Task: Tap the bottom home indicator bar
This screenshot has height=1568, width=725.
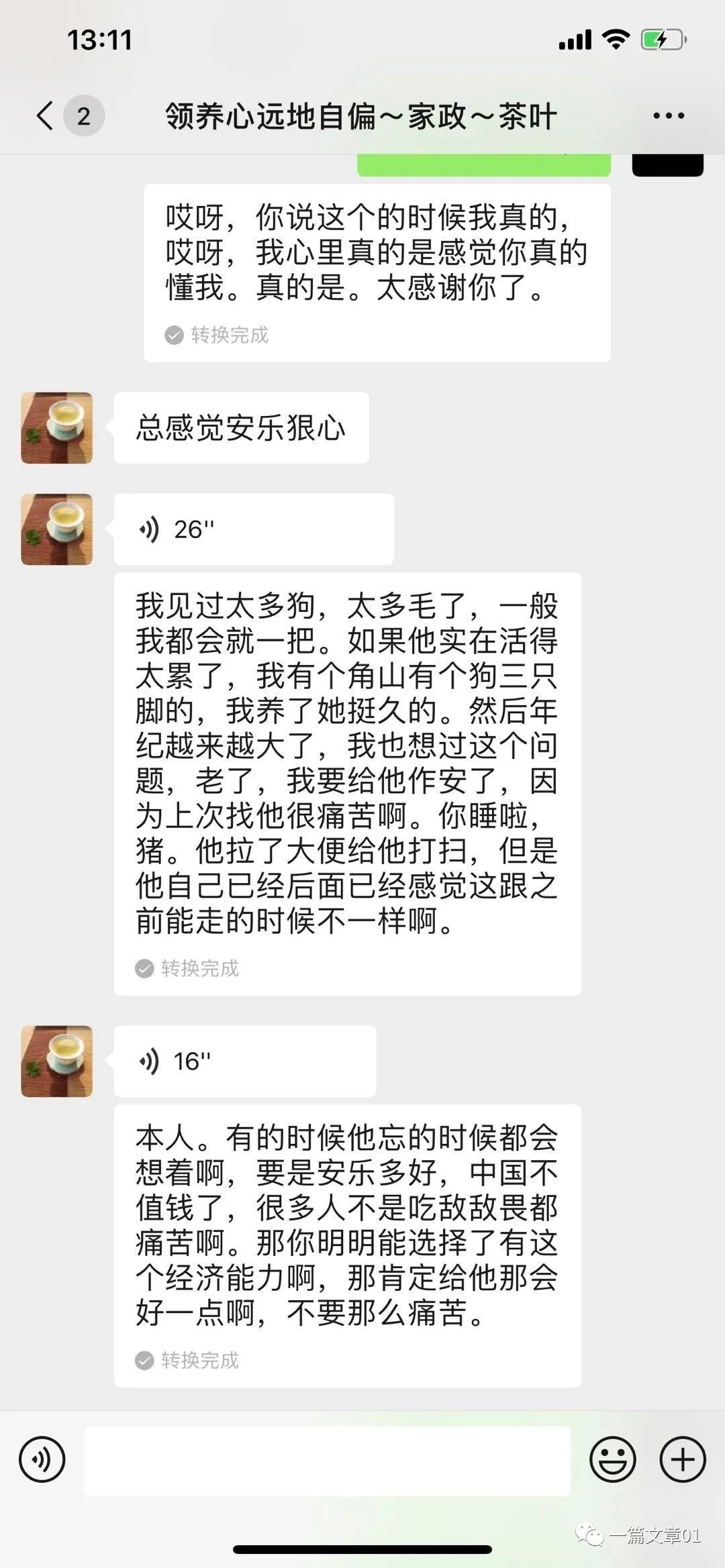Action: 362,1549
